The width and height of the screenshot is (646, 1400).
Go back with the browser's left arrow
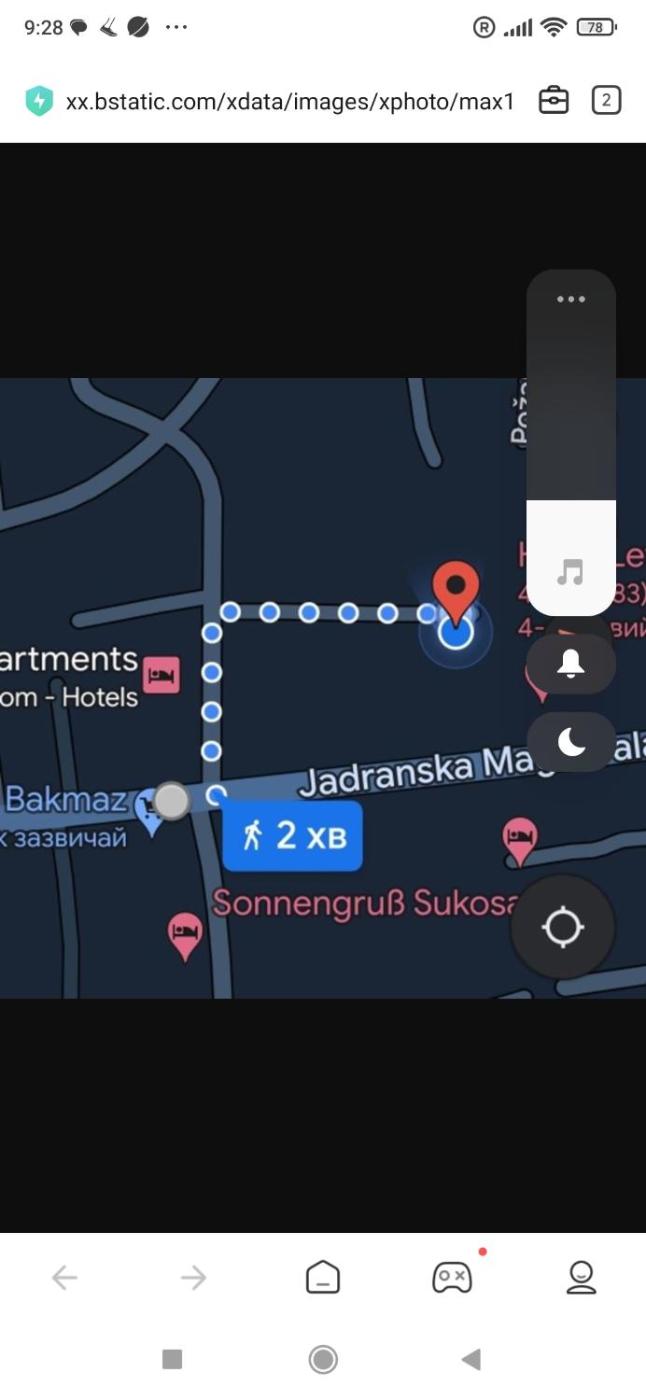click(65, 1277)
